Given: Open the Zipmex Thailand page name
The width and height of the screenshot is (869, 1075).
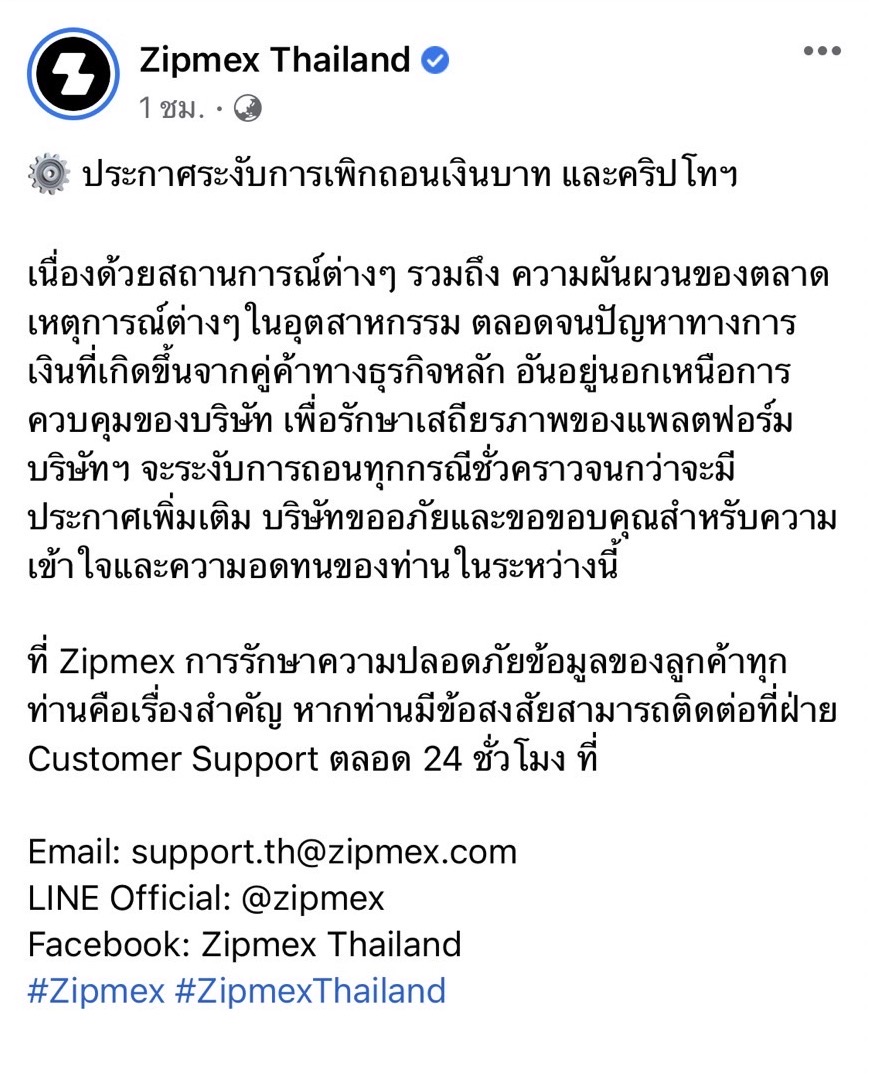Looking at the screenshot, I should [x=274, y=60].
